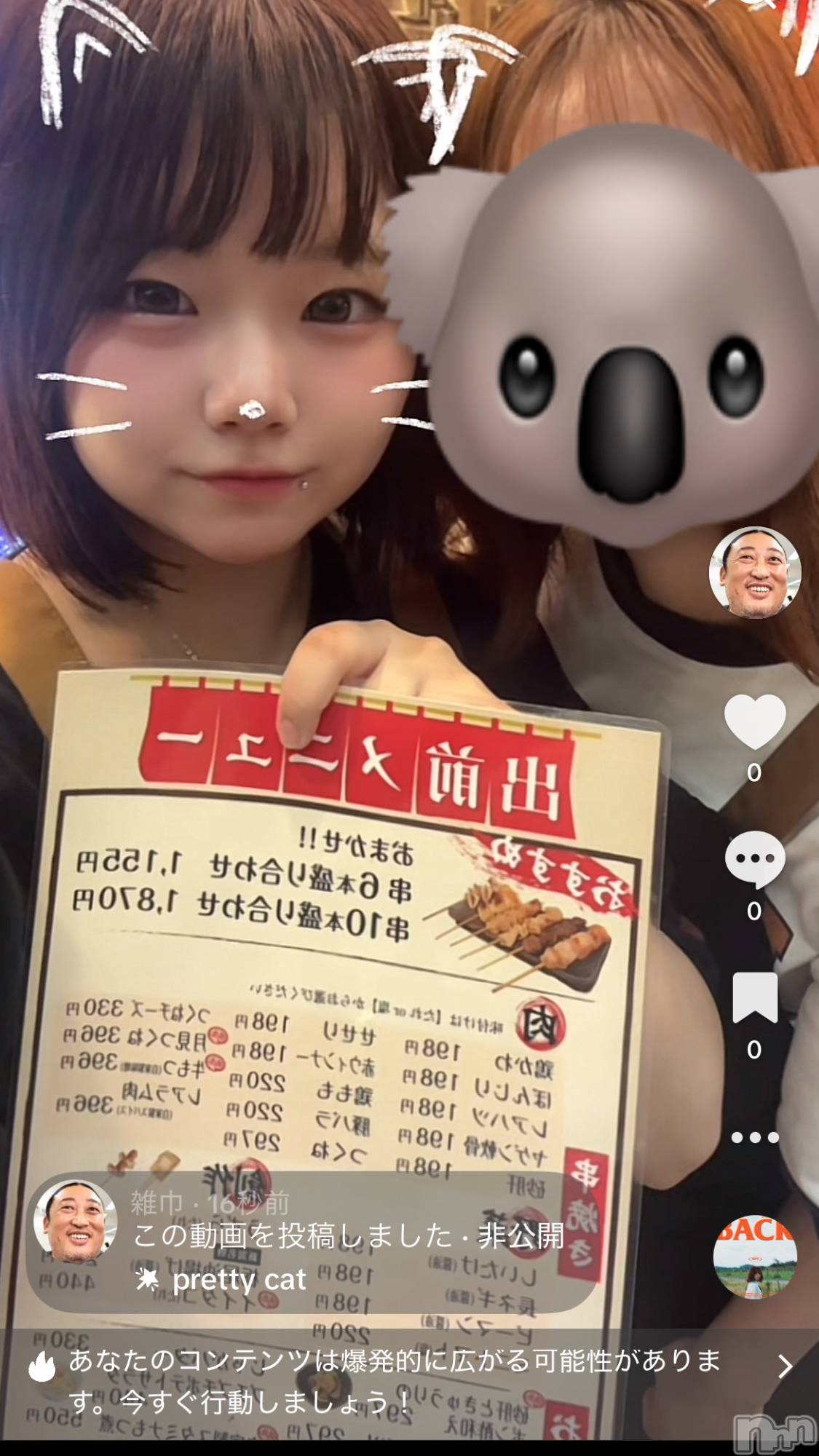
Task: Bookmark this video
Action: click(755, 998)
